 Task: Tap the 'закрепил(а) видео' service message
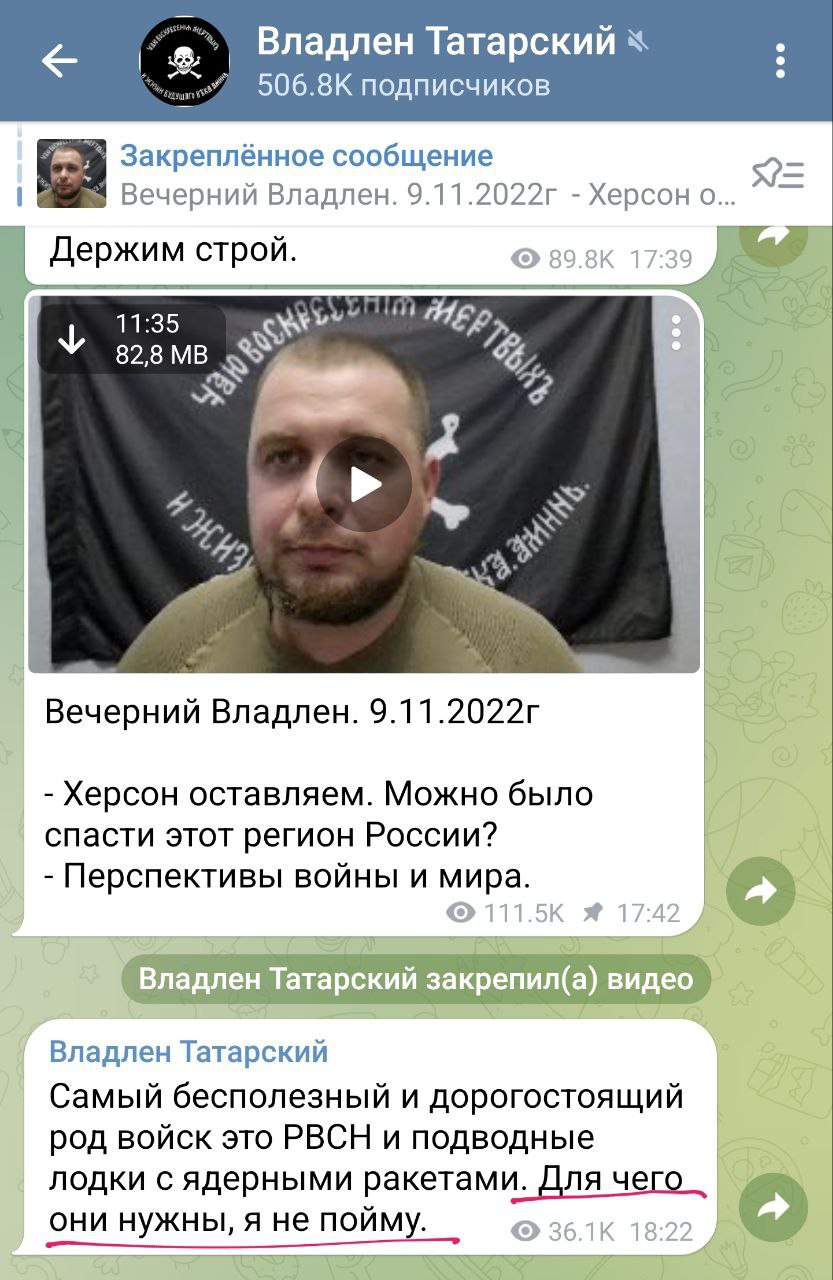416,979
